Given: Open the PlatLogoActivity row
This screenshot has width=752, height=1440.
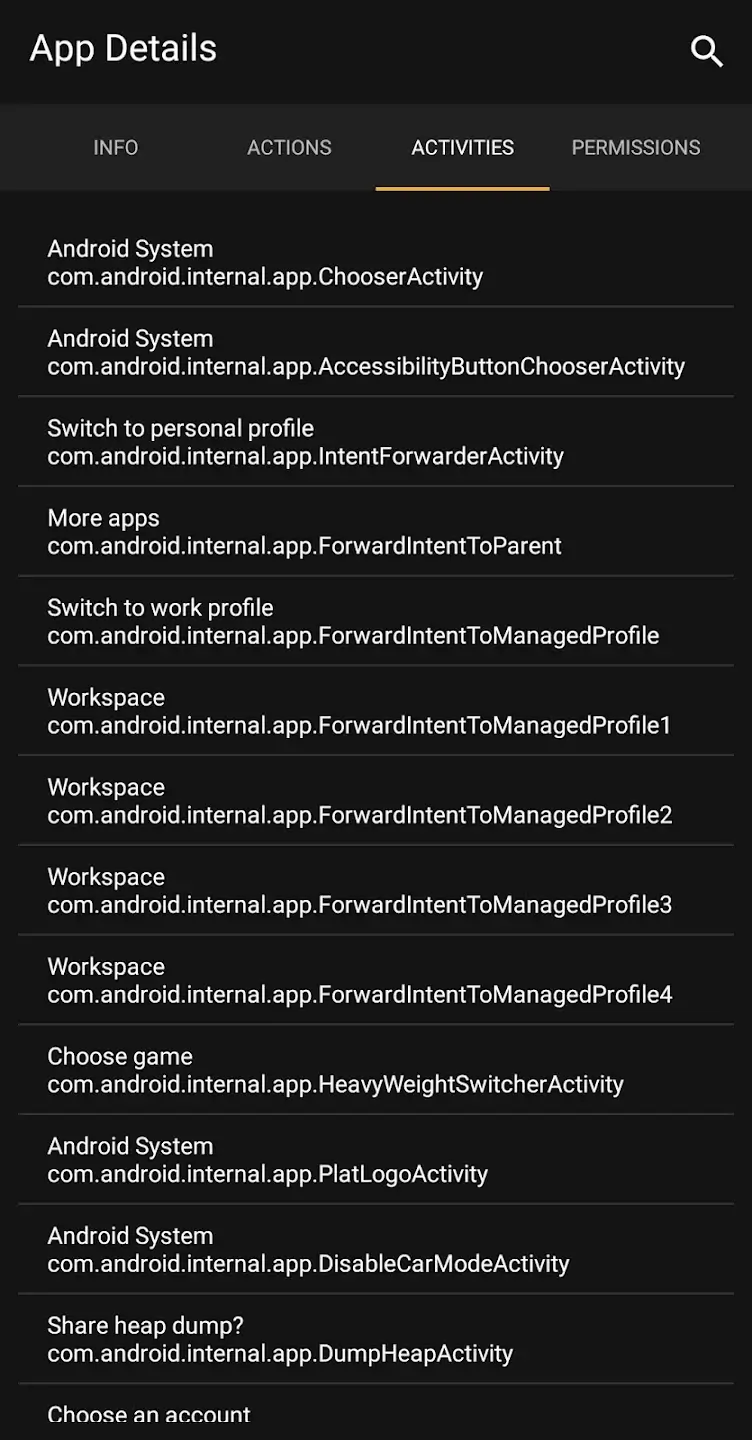Looking at the screenshot, I should tap(375, 1160).
